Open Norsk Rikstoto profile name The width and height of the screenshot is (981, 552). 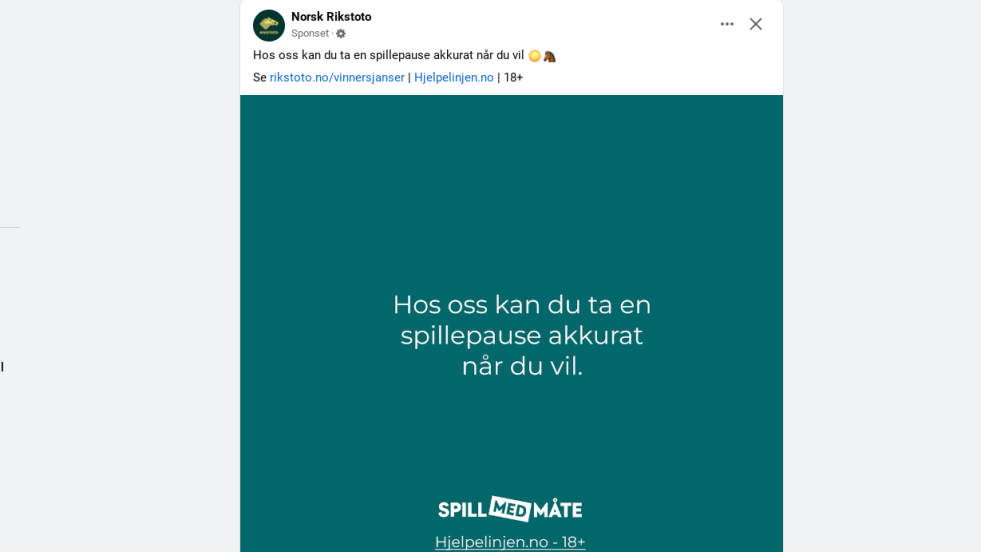(x=331, y=17)
